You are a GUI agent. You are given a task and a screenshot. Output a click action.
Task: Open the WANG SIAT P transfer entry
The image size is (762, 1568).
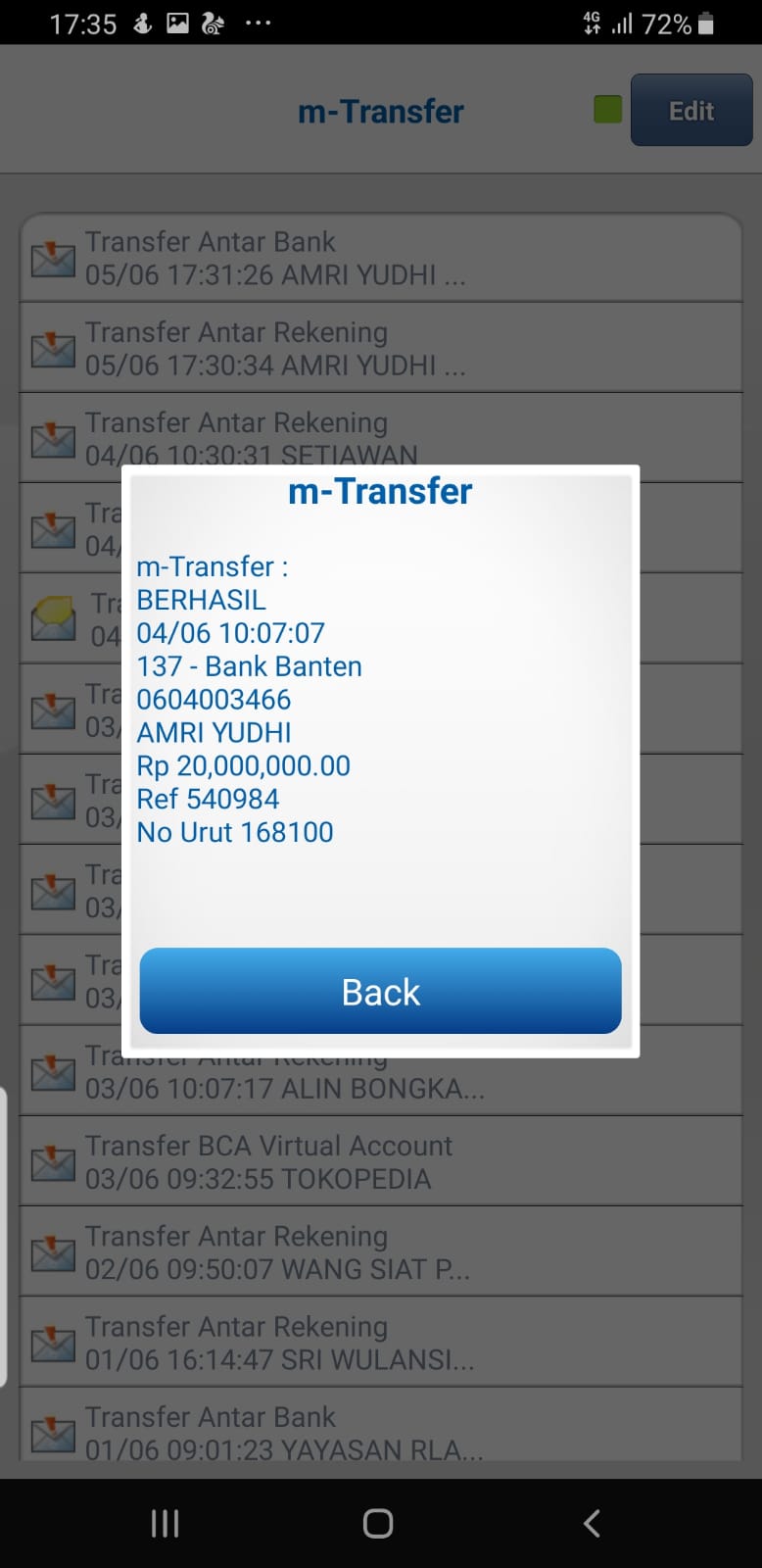tap(380, 1251)
